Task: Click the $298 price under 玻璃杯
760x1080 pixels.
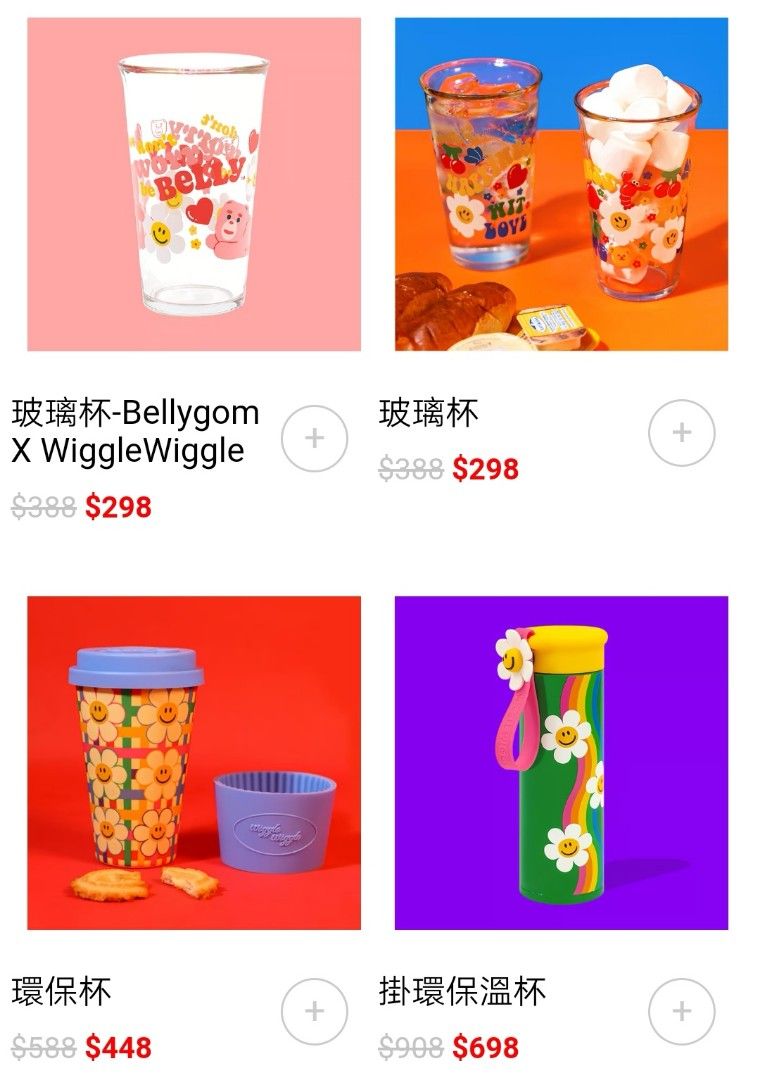Action: click(487, 467)
